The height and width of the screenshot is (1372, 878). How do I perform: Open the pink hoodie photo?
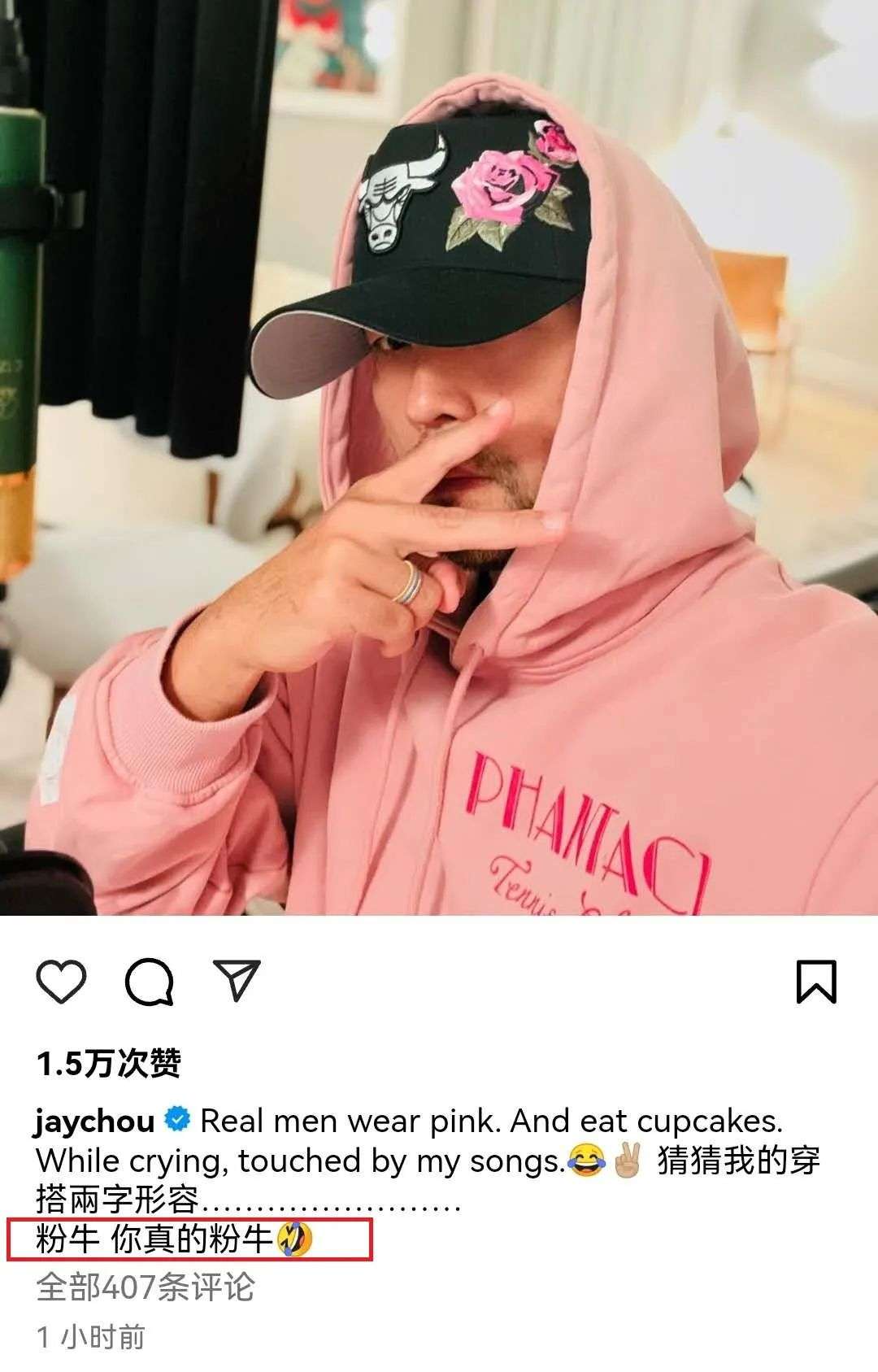pos(439,457)
